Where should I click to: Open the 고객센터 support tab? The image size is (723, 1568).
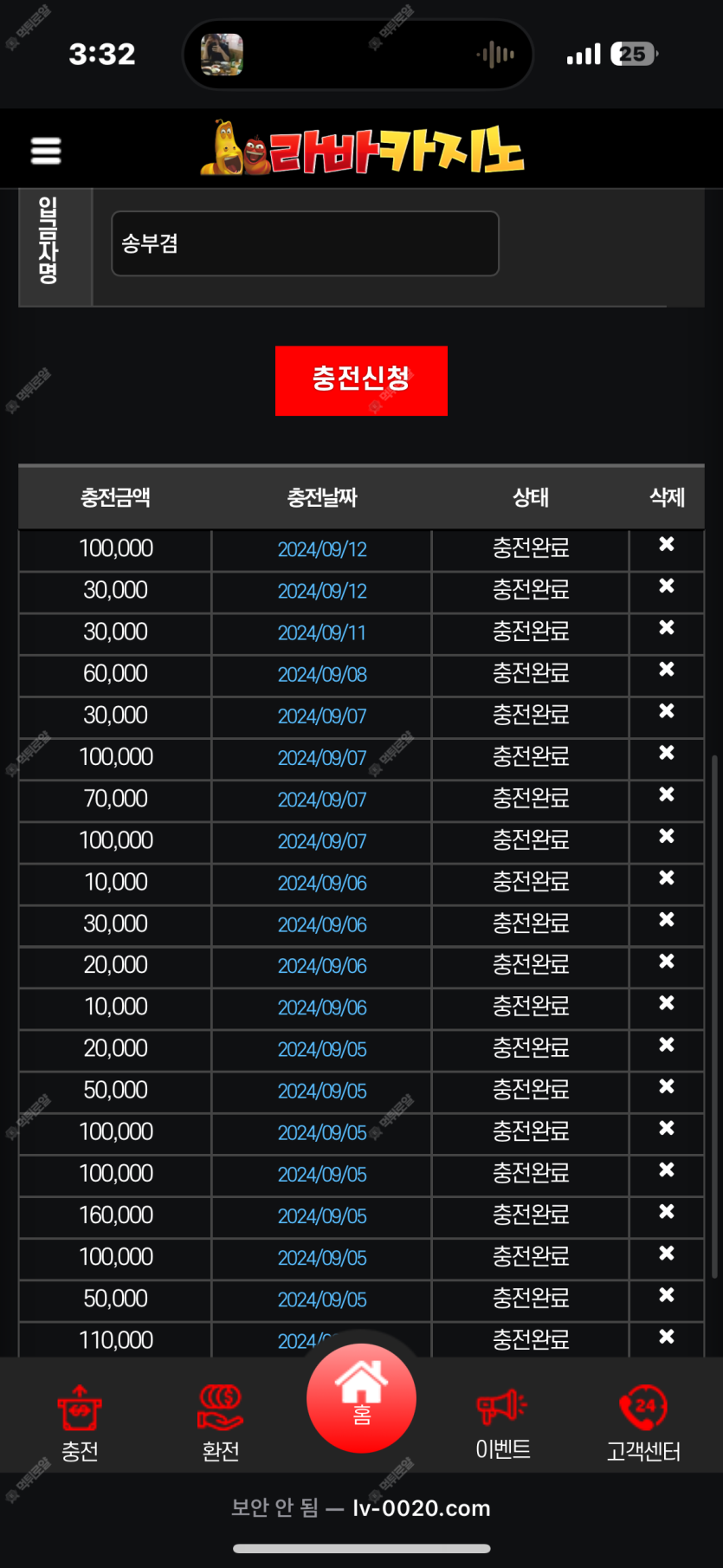coord(643,1423)
